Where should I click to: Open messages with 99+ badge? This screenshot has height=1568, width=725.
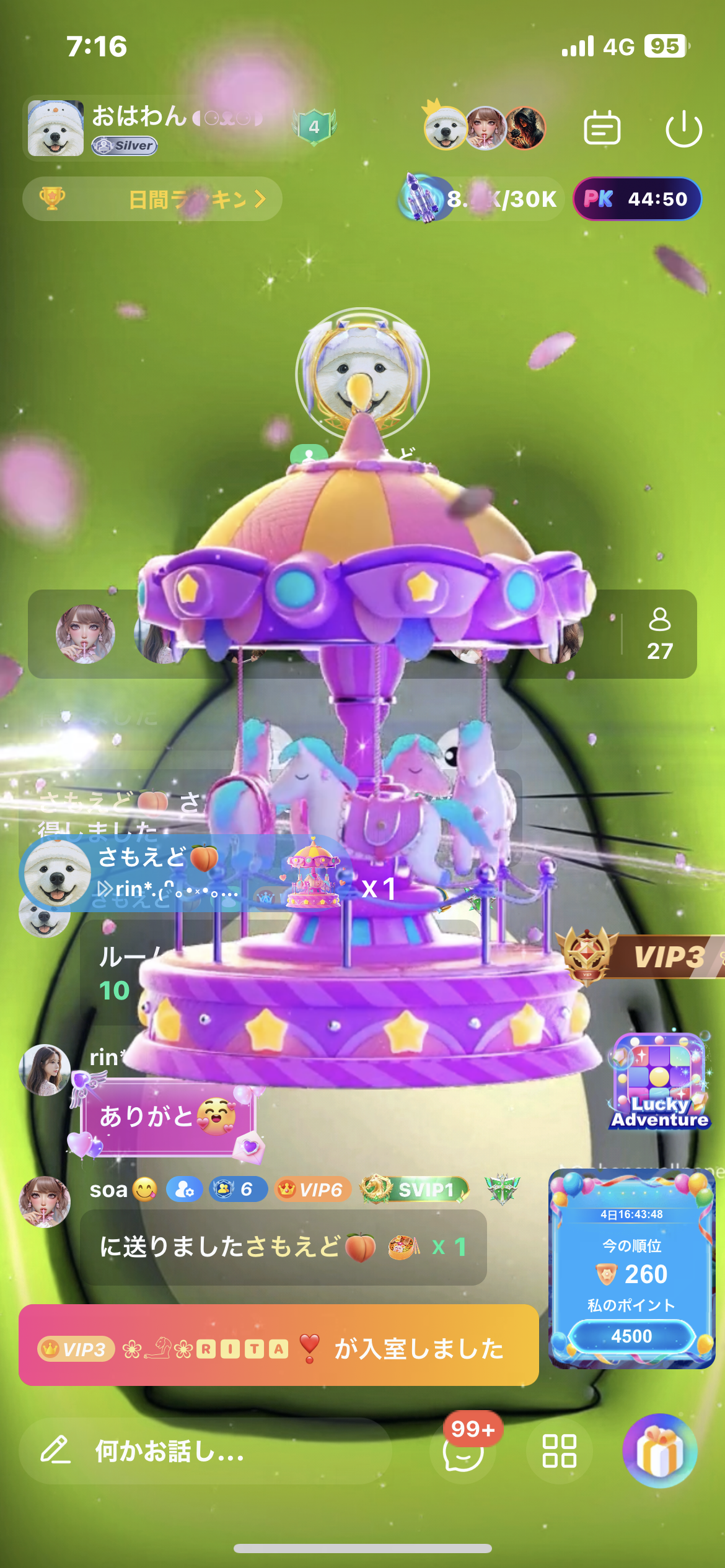click(x=464, y=1450)
